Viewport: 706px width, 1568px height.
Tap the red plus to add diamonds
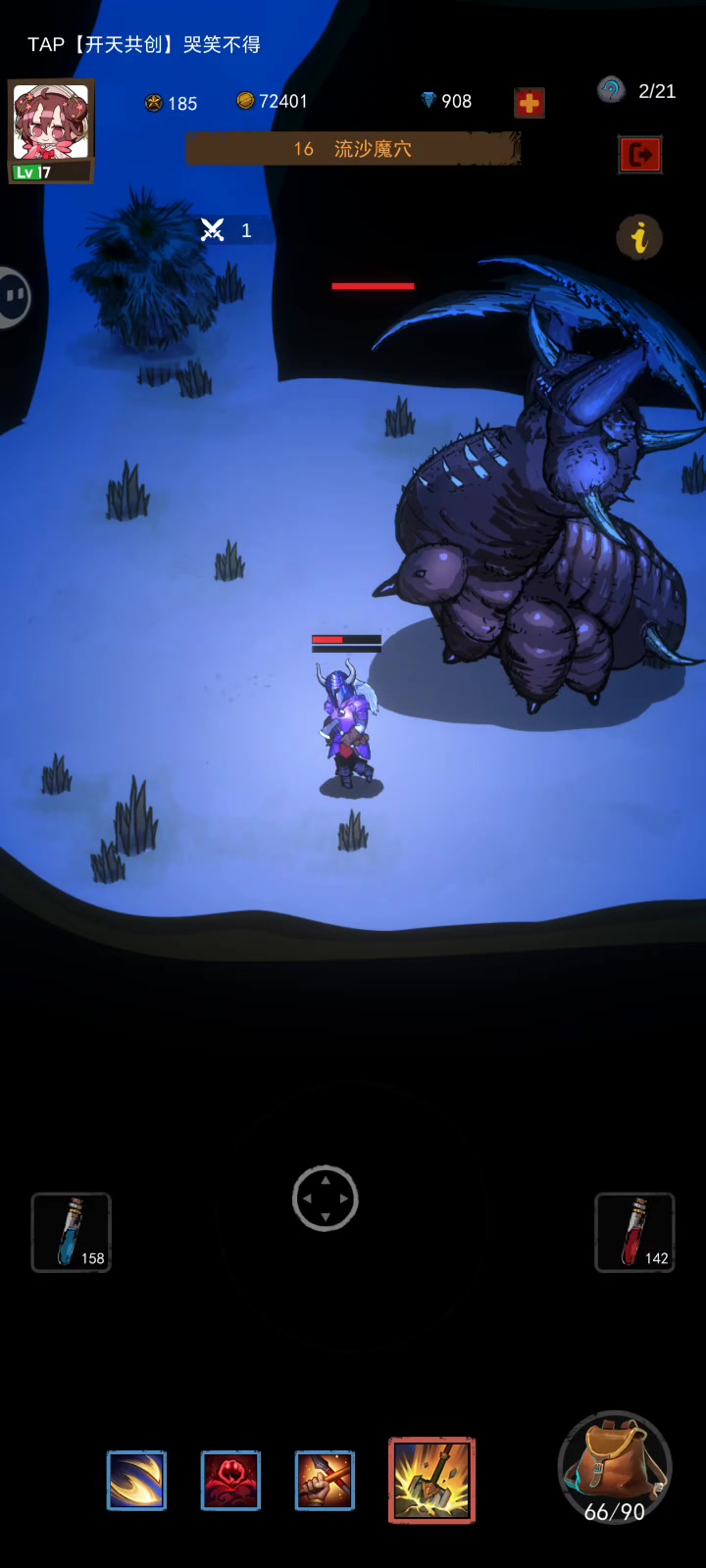pyautogui.click(x=529, y=103)
